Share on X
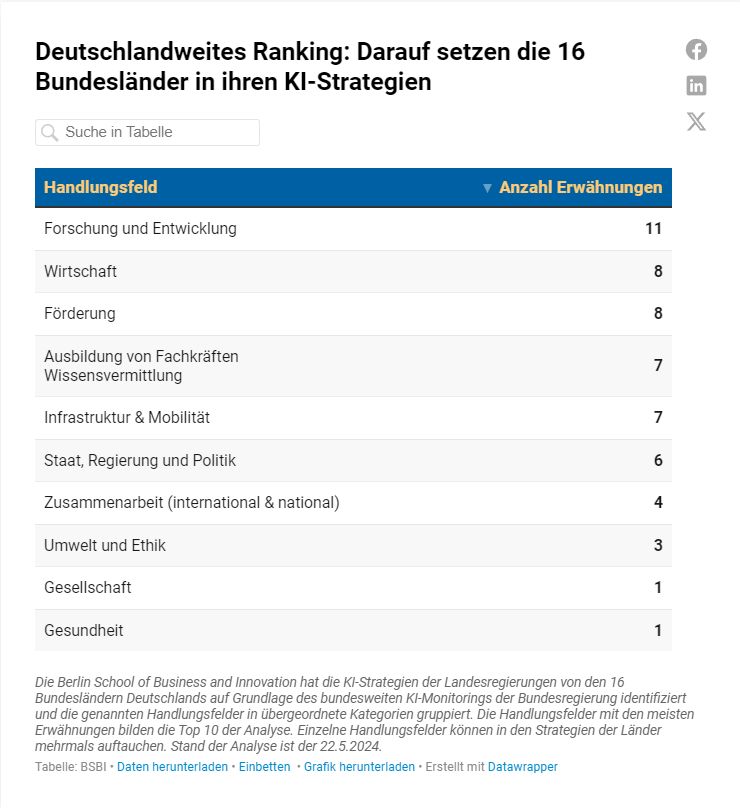The image size is (740, 808). tap(696, 121)
